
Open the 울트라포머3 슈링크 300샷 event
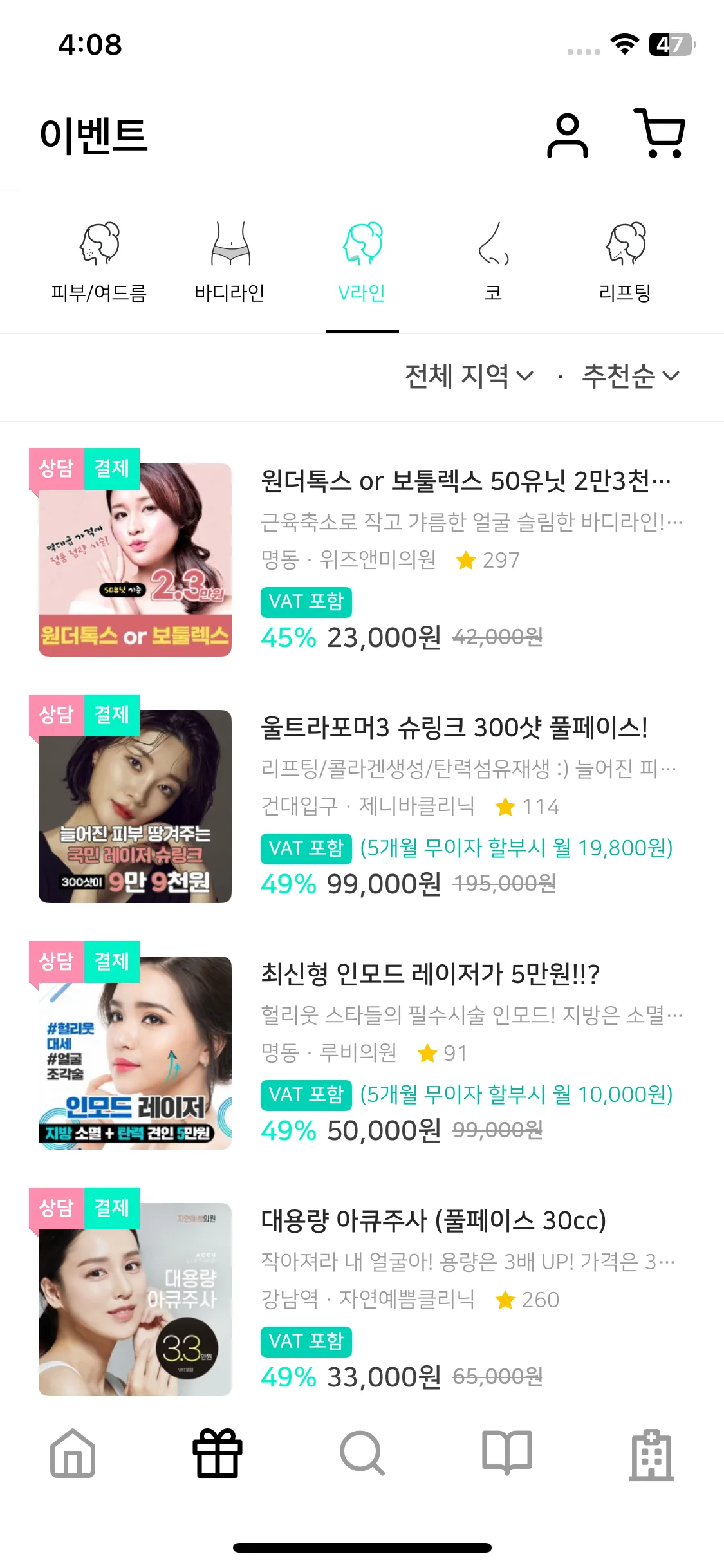coord(454,728)
